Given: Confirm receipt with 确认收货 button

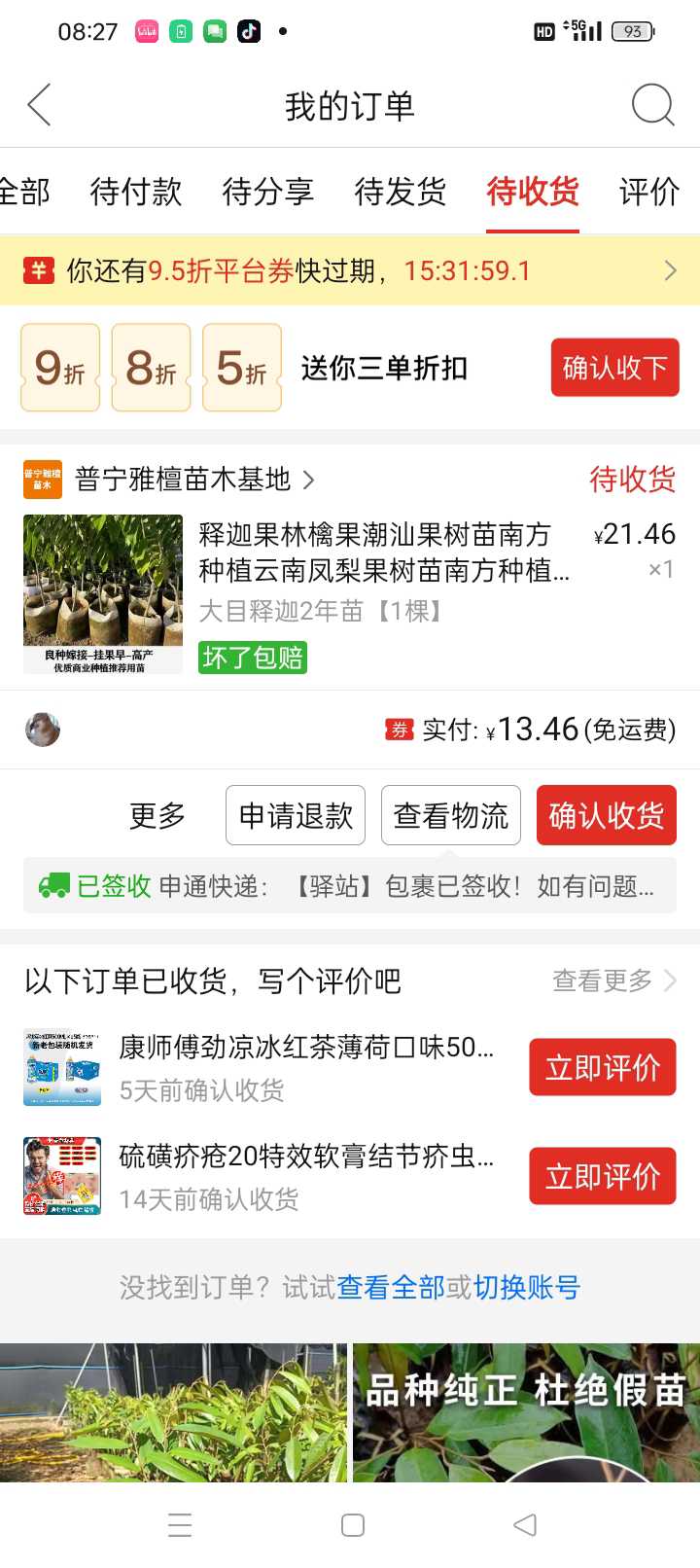Looking at the screenshot, I should (x=607, y=815).
